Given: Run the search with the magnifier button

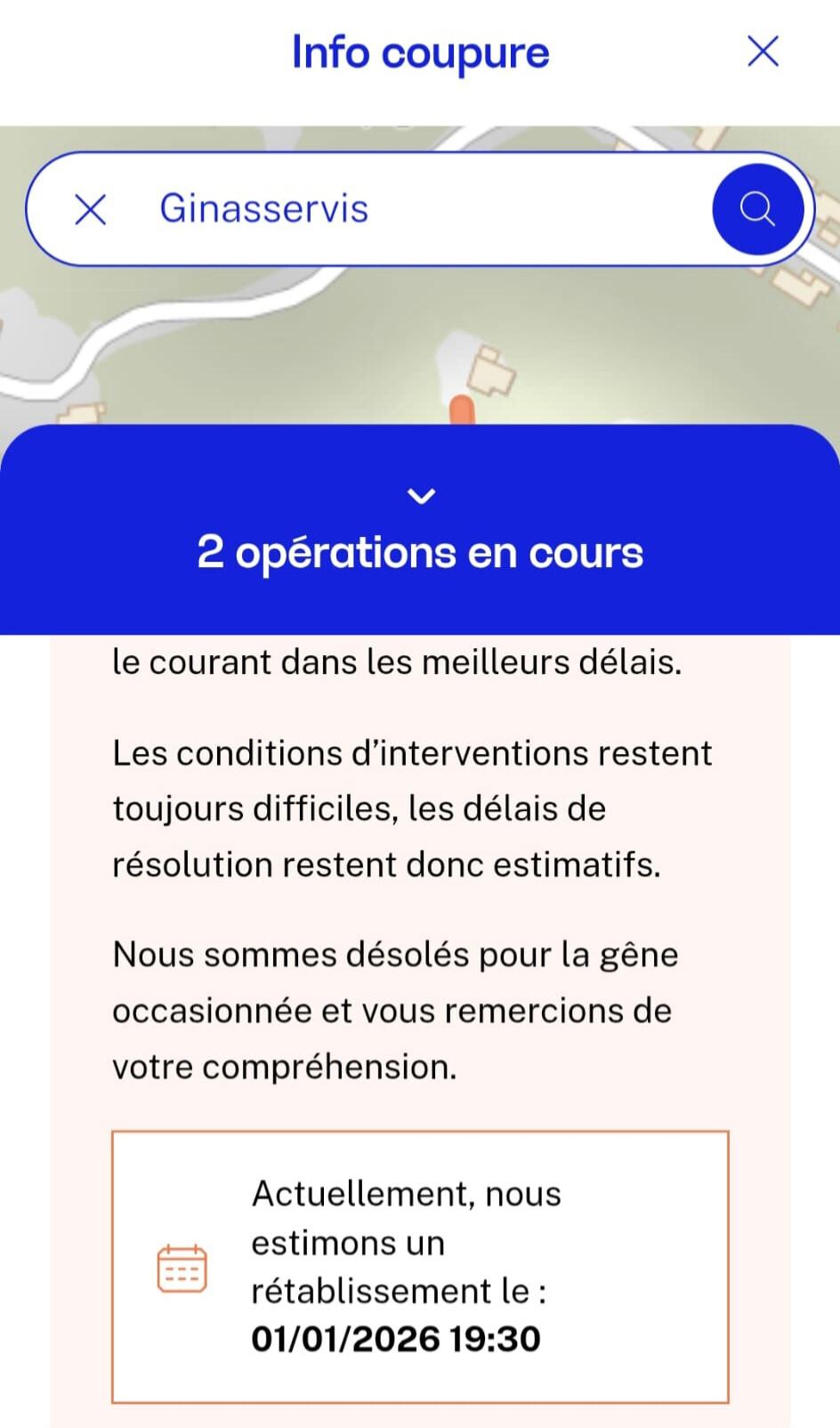Looking at the screenshot, I should pos(757,209).
